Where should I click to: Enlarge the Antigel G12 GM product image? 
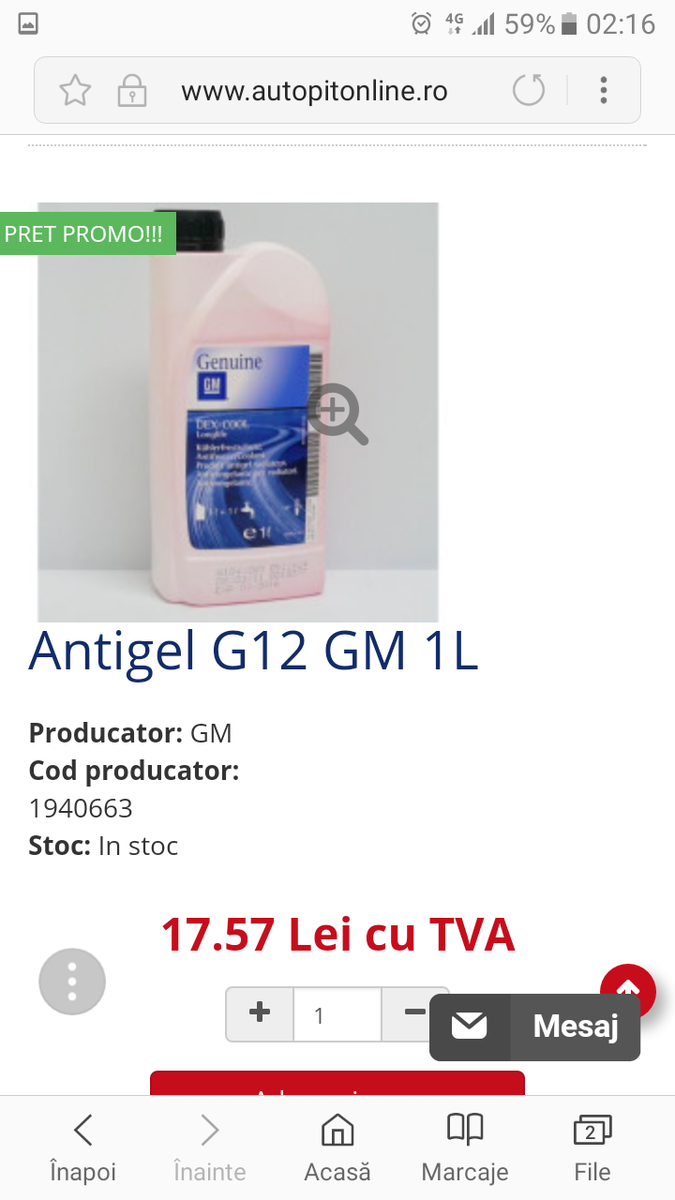pyautogui.click(x=338, y=413)
